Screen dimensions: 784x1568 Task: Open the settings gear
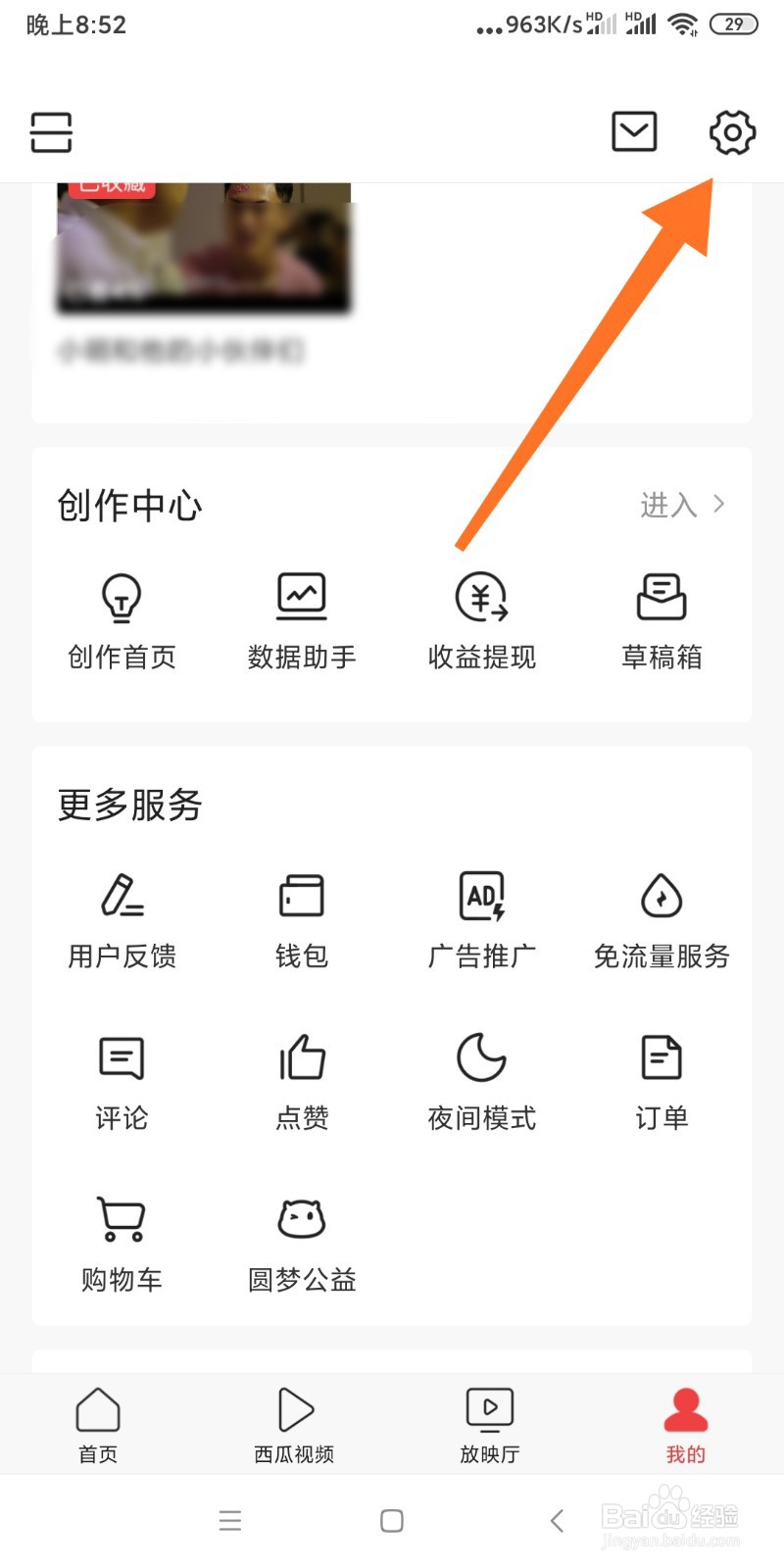coord(731,130)
